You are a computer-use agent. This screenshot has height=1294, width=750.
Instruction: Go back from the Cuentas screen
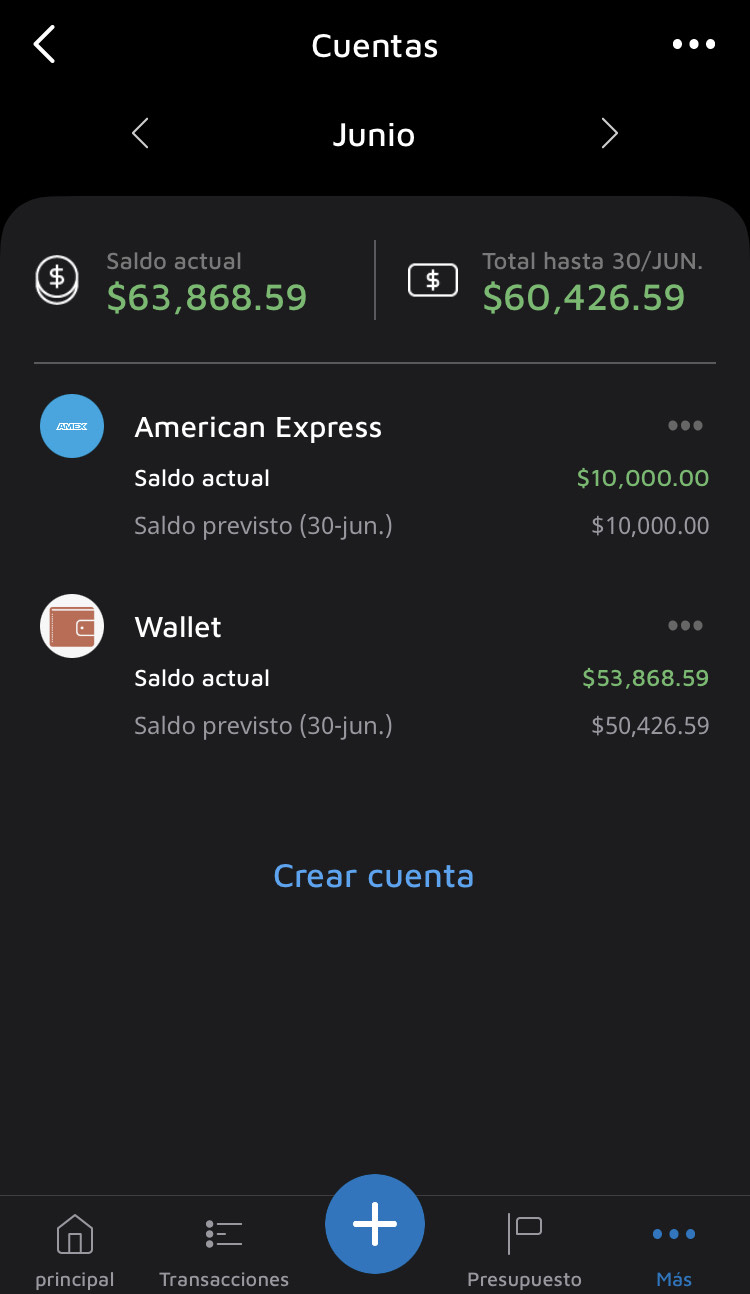click(44, 45)
